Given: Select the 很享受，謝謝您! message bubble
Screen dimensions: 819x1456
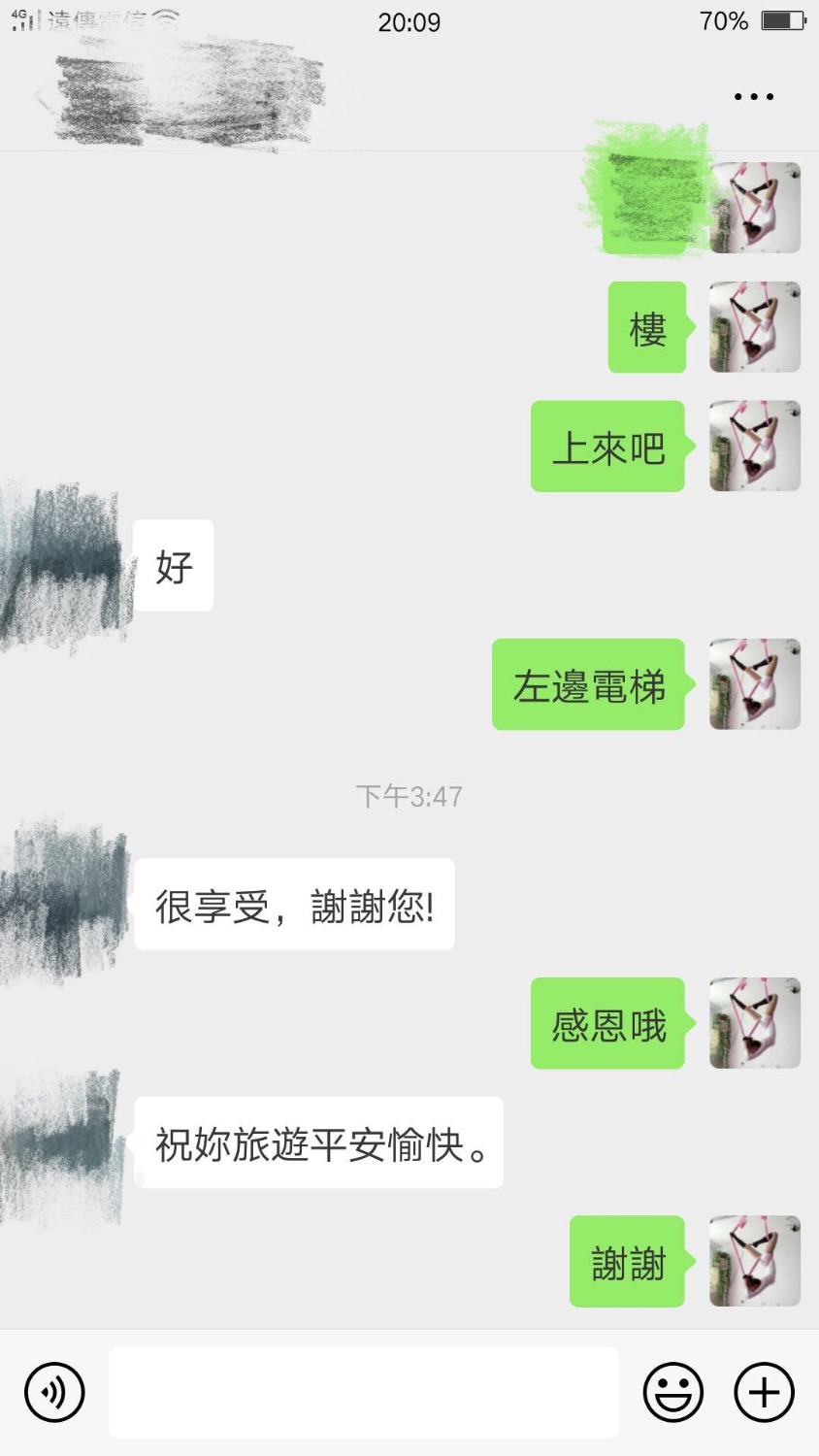Looking at the screenshot, I should 294,904.
